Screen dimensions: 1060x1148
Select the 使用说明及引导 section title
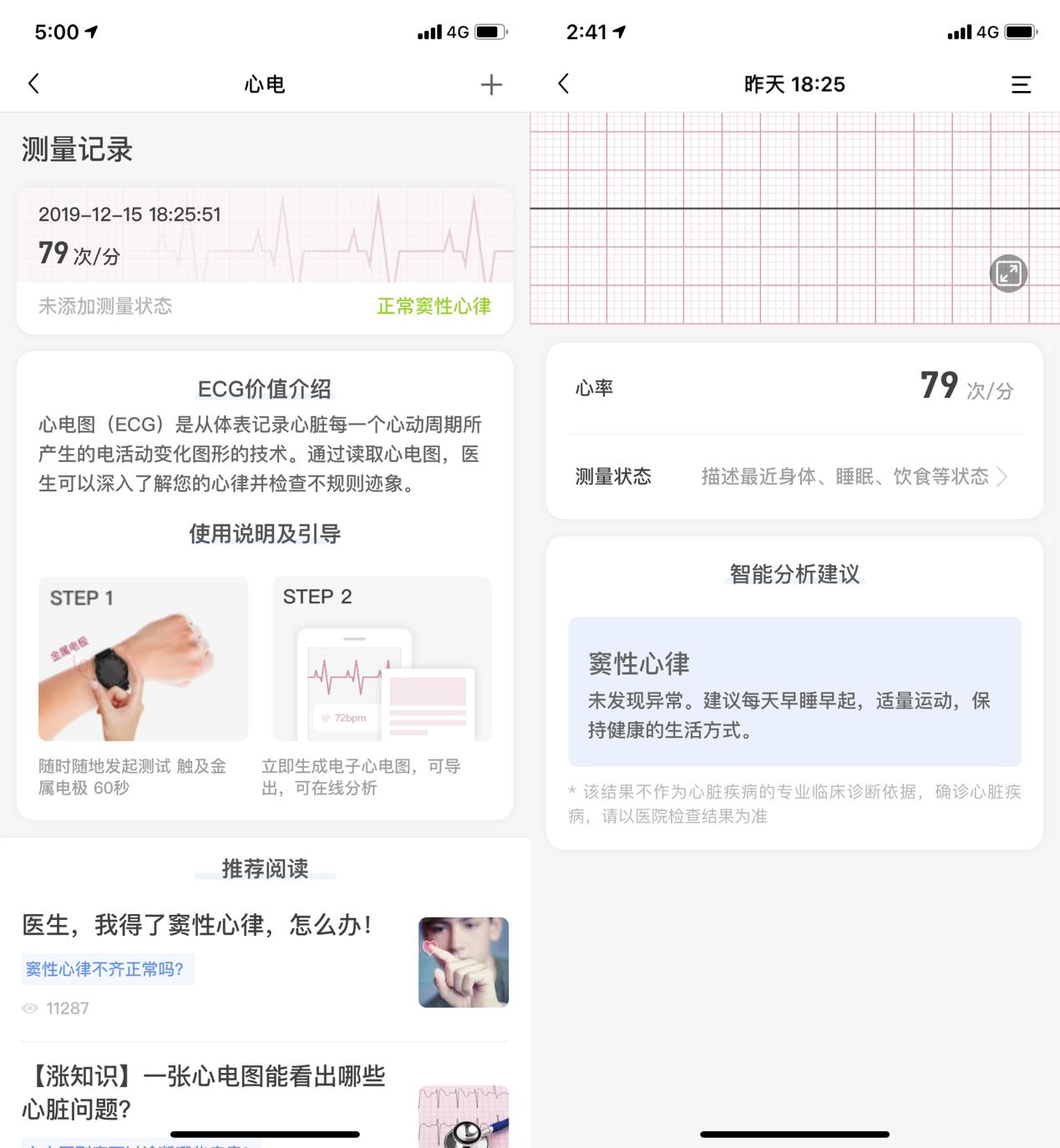[264, 534]
